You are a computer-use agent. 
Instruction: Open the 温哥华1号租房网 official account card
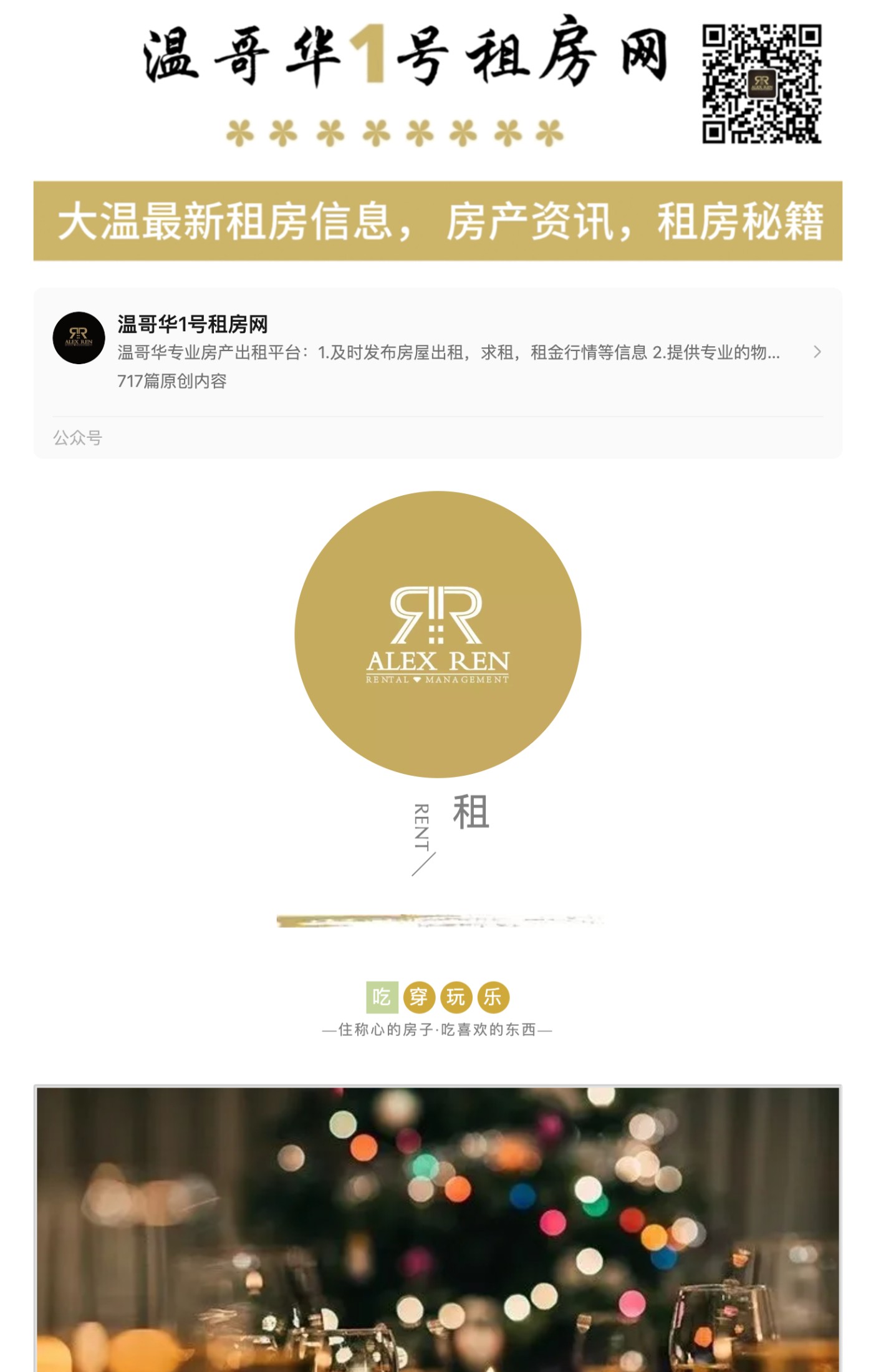pos(436,352)
